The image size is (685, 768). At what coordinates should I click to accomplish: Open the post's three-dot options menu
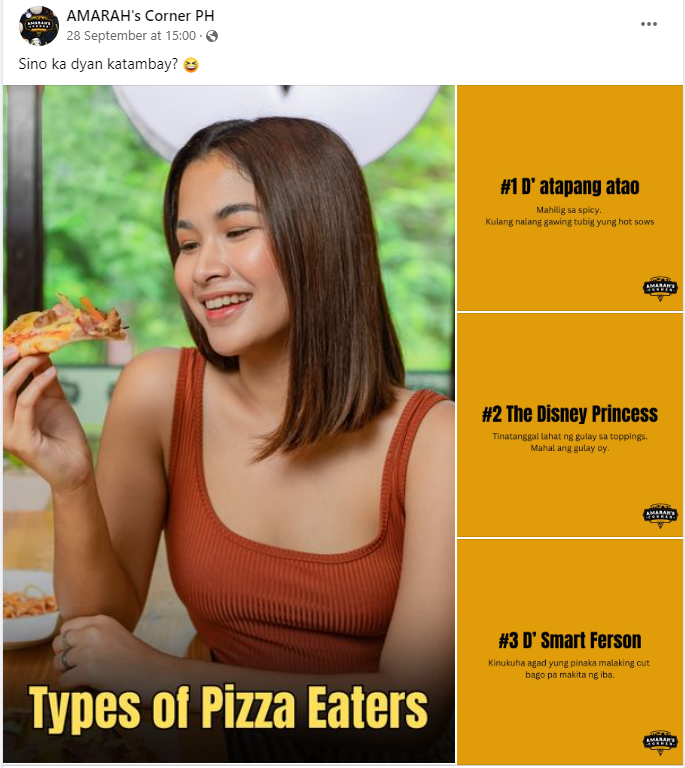point(649,24)
